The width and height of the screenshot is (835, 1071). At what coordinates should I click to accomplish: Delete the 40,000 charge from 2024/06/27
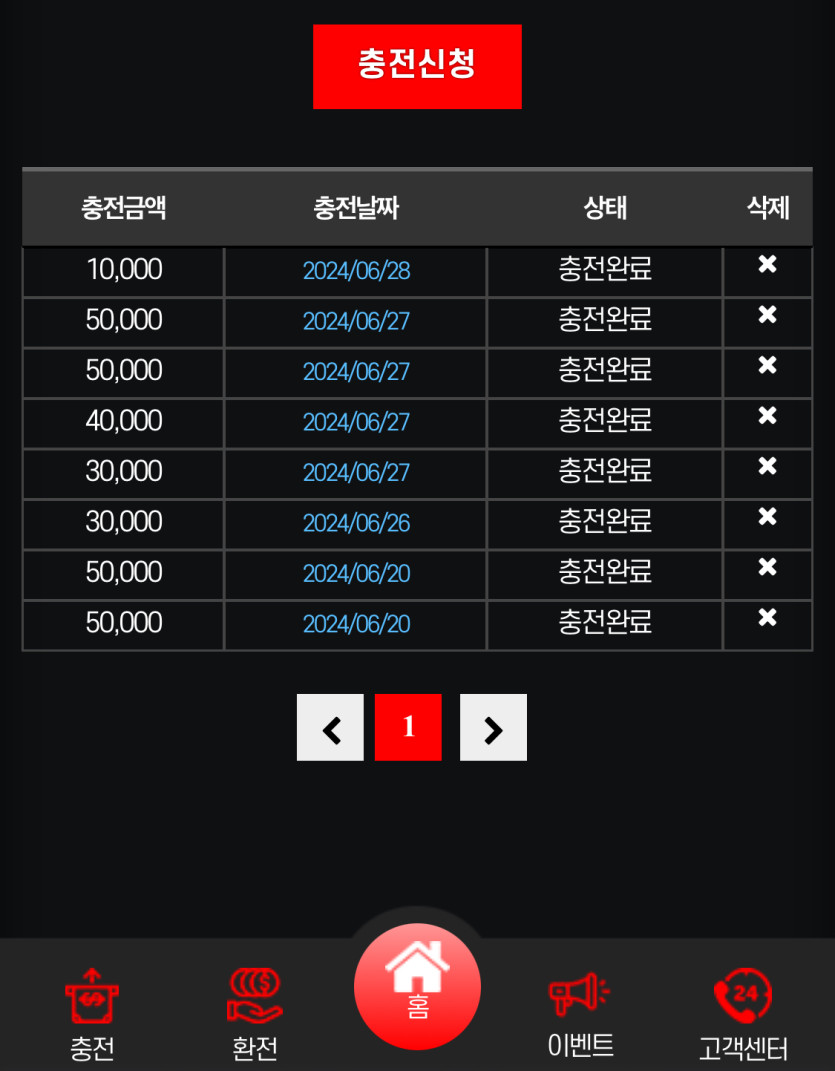click(x=767, y=416)
